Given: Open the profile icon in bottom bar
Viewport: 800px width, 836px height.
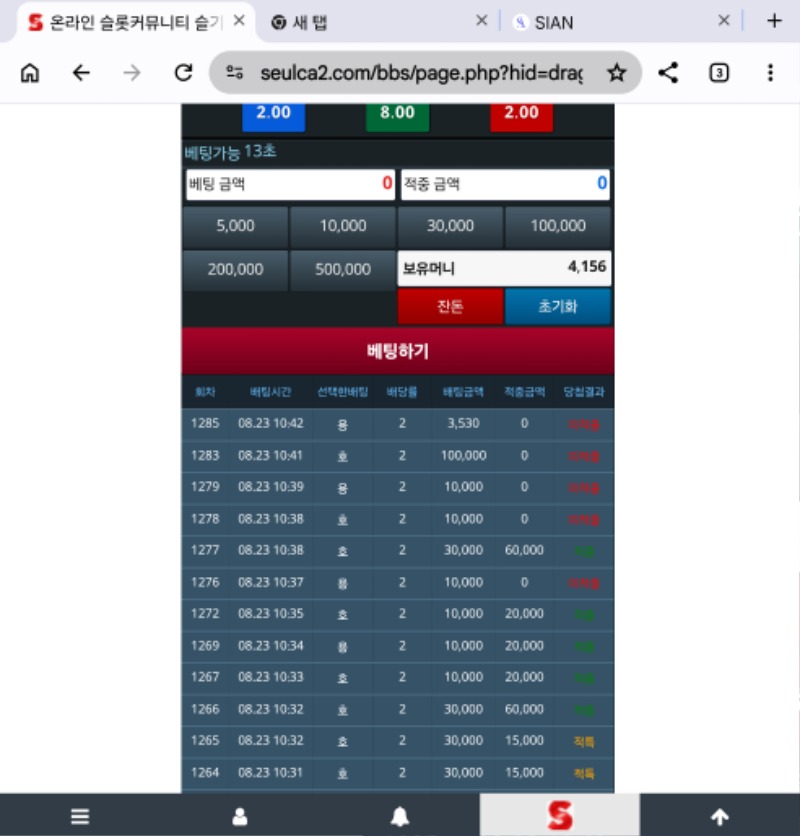Looking at the screenshot, I should pos(240,816).
